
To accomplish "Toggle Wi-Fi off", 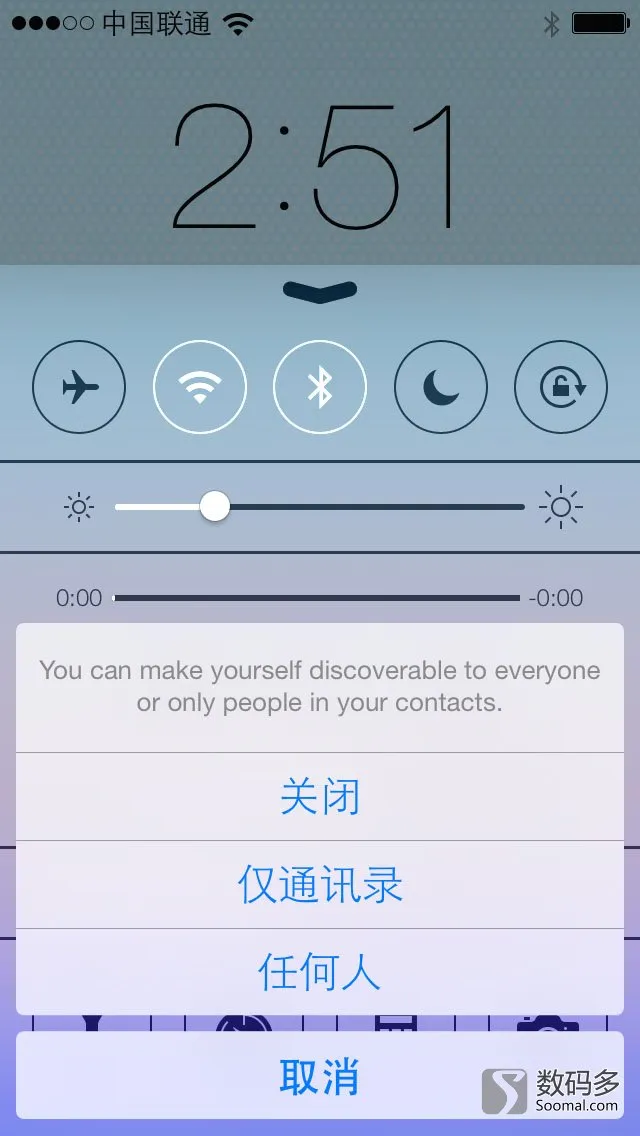I will click(x=200, y=387).
